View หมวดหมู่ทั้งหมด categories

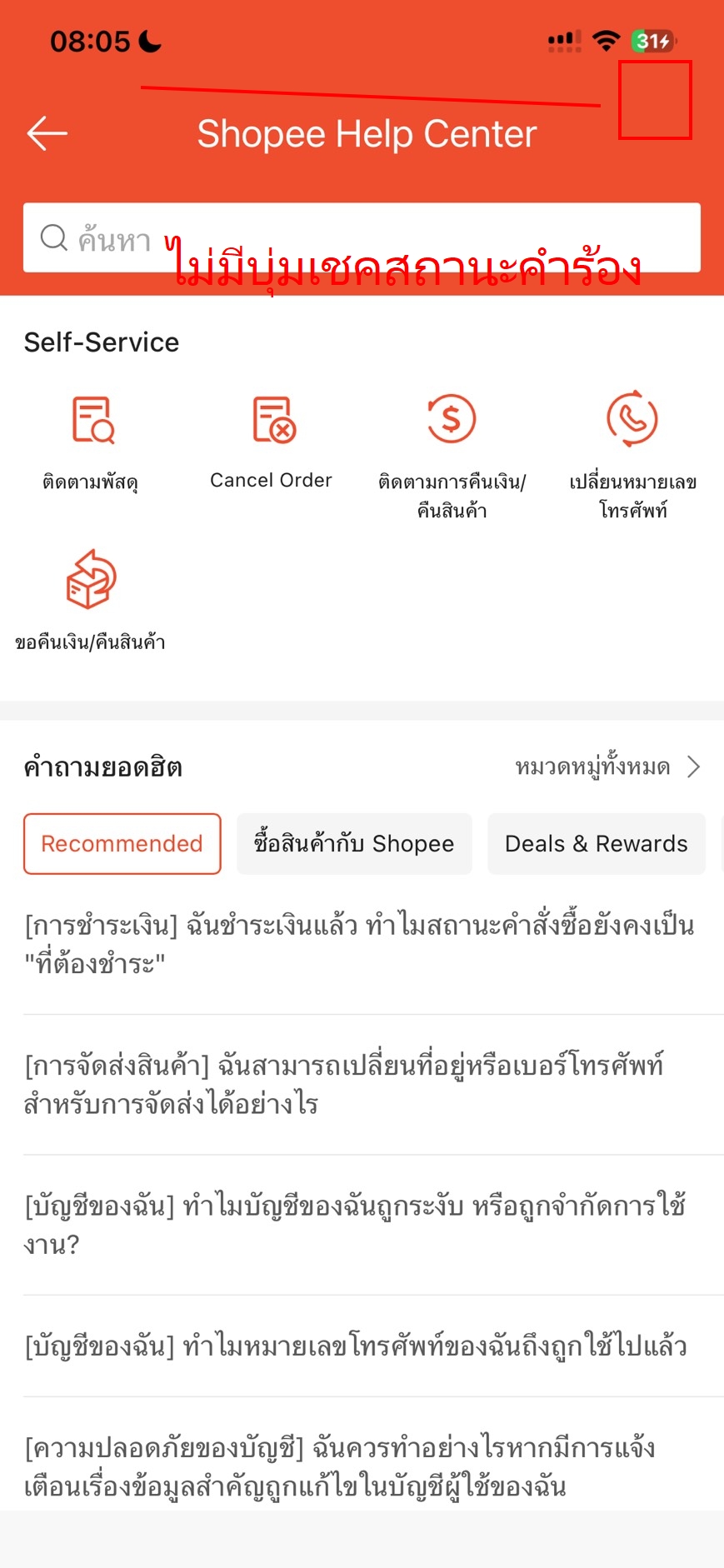607,767
